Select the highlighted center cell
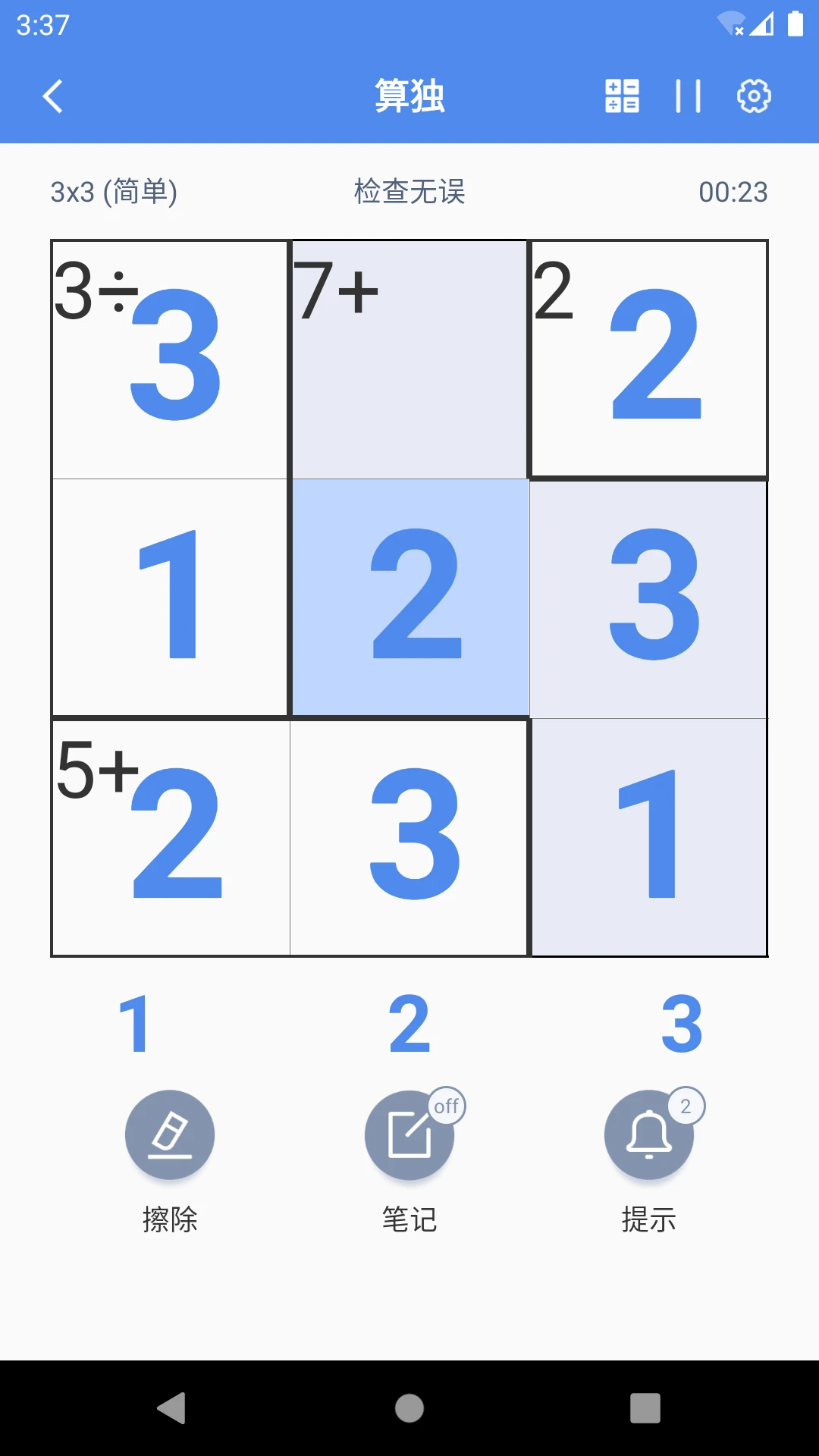Image resolution: width=819 pixels, height=1456 pixels. point(409,598)
